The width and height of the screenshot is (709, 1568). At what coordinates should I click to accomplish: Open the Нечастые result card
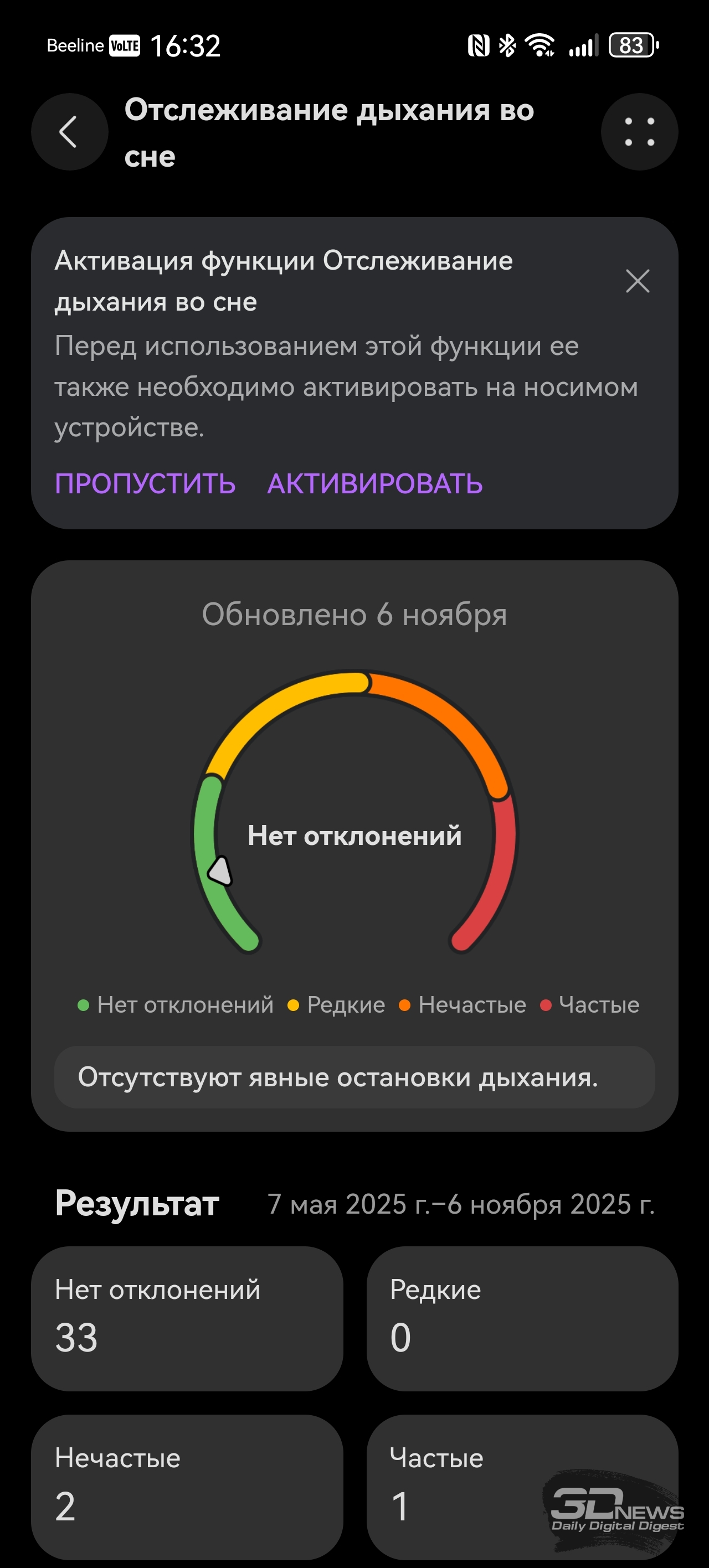click(x=187, y=1486)
